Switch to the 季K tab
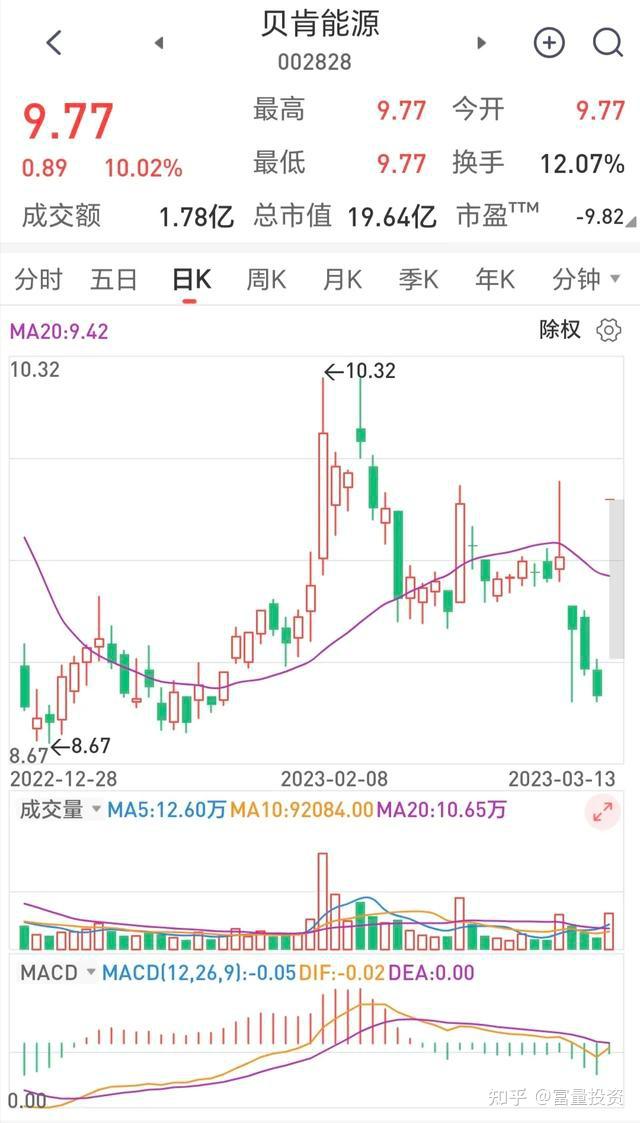This screenshot has height=1123, width=640. (418, 279)
